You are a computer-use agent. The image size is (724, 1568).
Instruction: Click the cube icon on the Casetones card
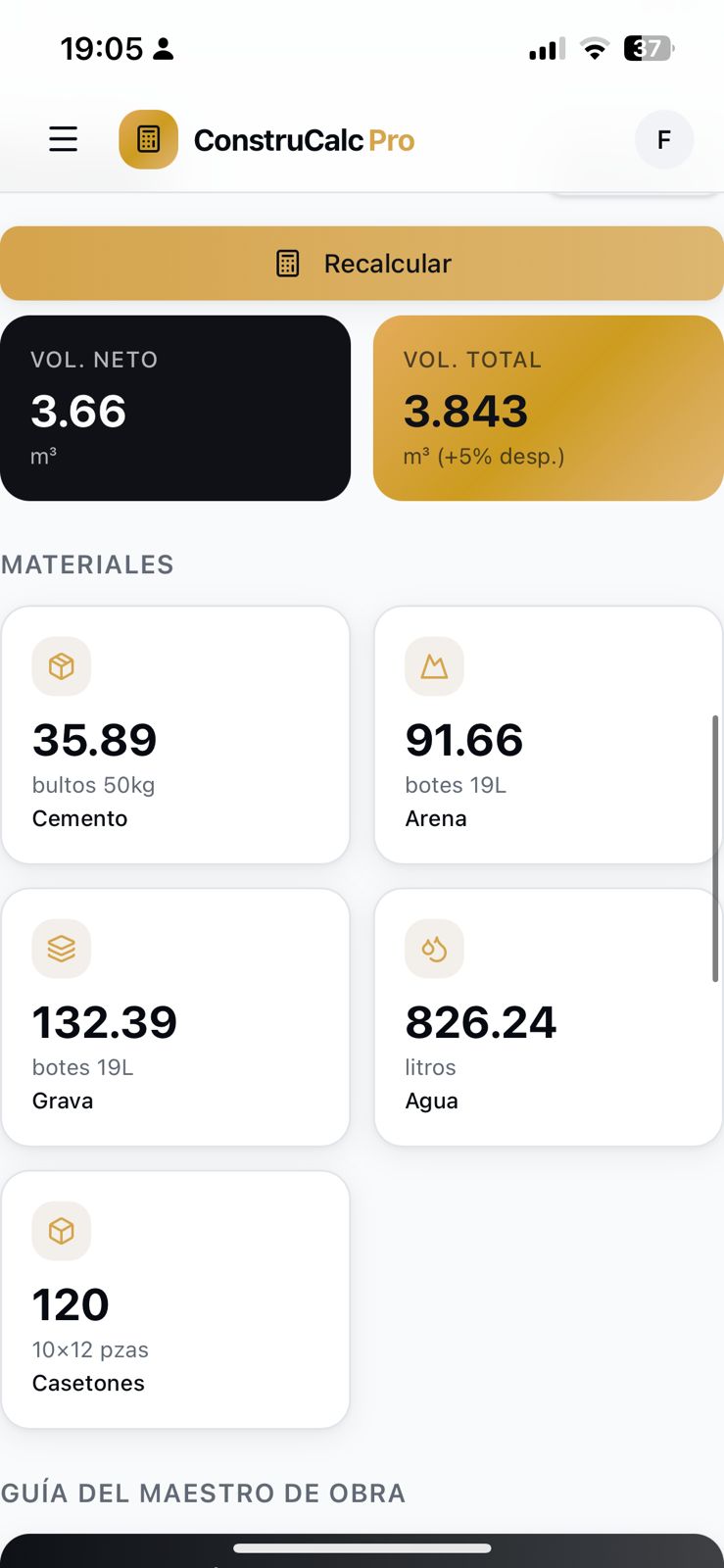pos(61,1231)
